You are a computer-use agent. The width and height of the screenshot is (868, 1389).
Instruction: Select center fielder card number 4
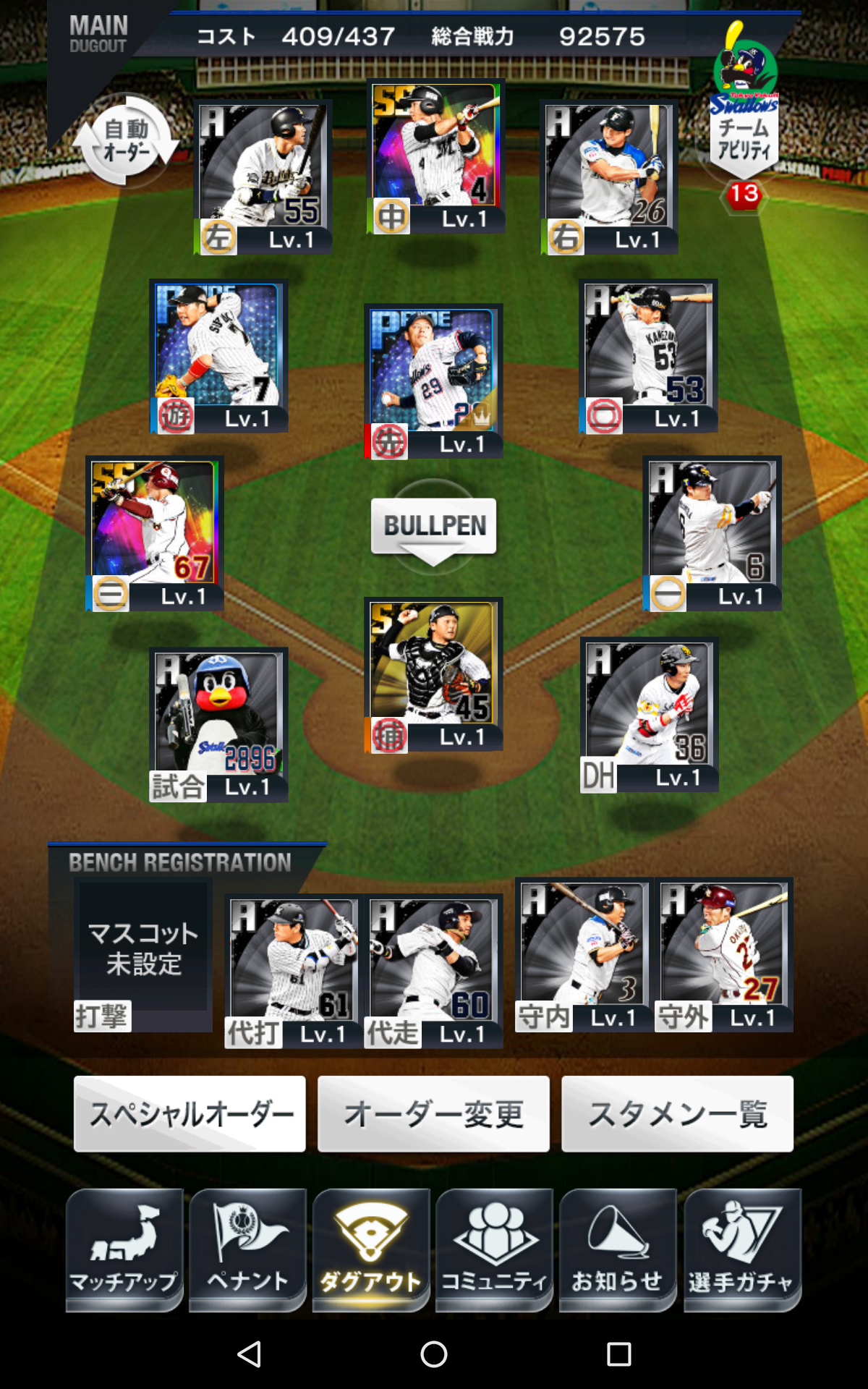pyautogui.click(x=435, y=156)
